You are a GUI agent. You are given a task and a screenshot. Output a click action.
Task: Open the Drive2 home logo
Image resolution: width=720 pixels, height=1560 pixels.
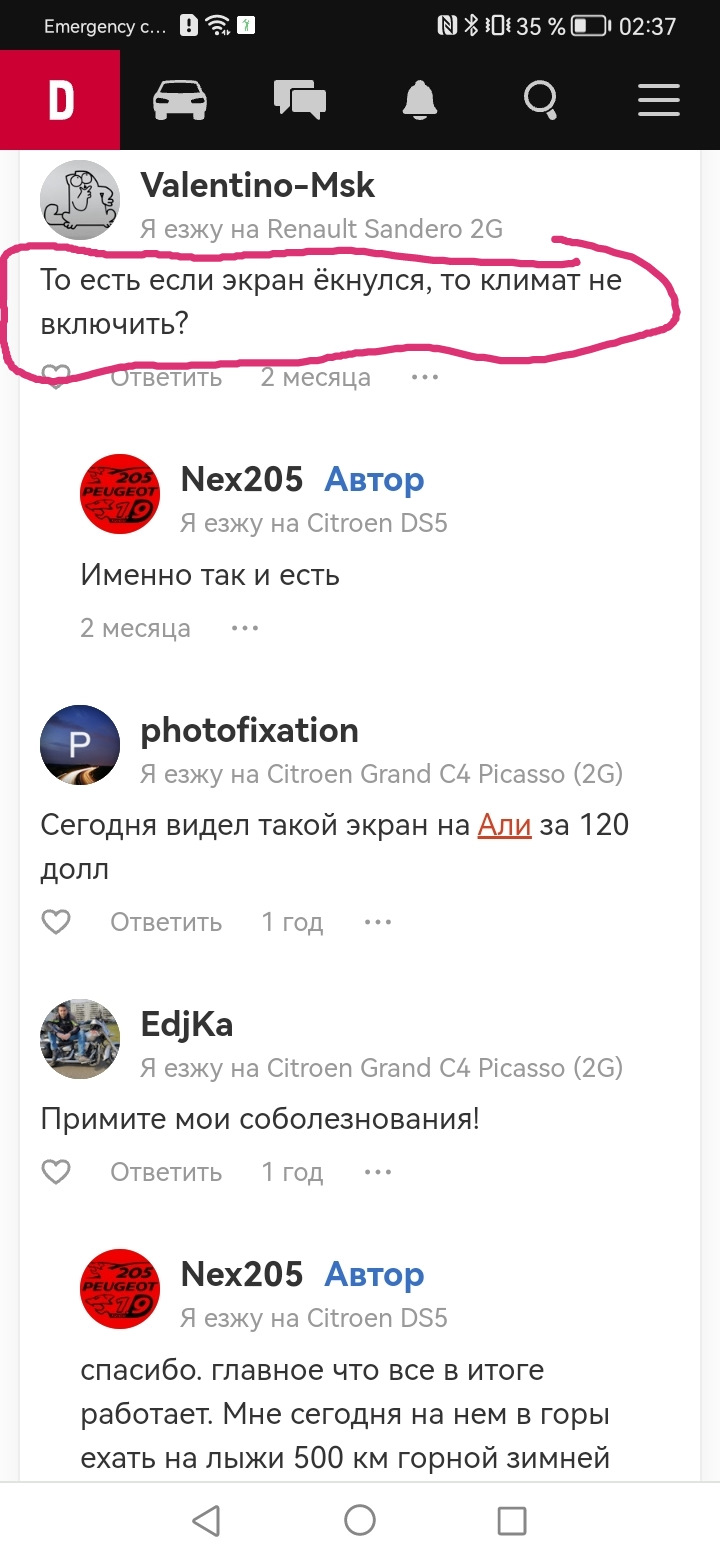[x=60, y=100]
